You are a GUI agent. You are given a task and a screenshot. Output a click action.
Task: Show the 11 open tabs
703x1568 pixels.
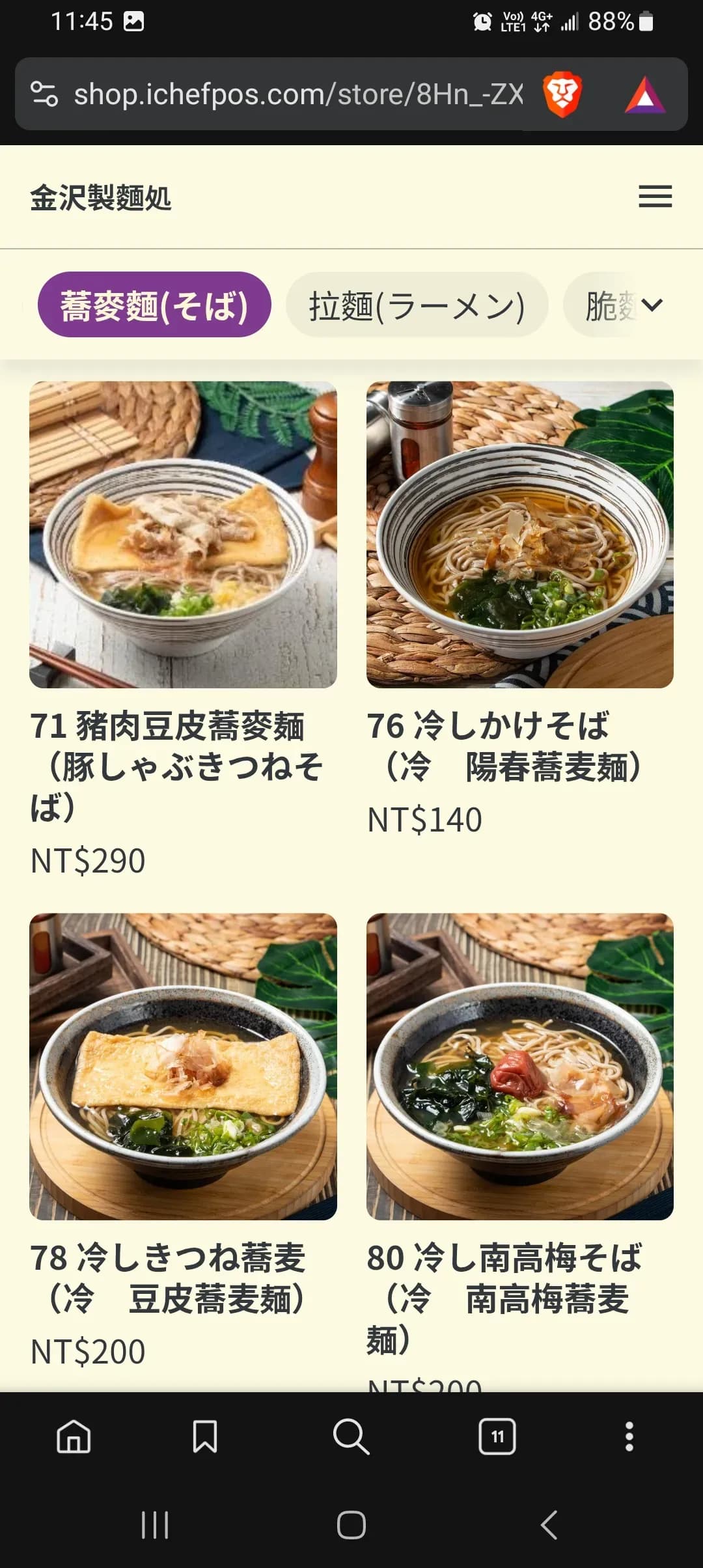pos(497,1436)
